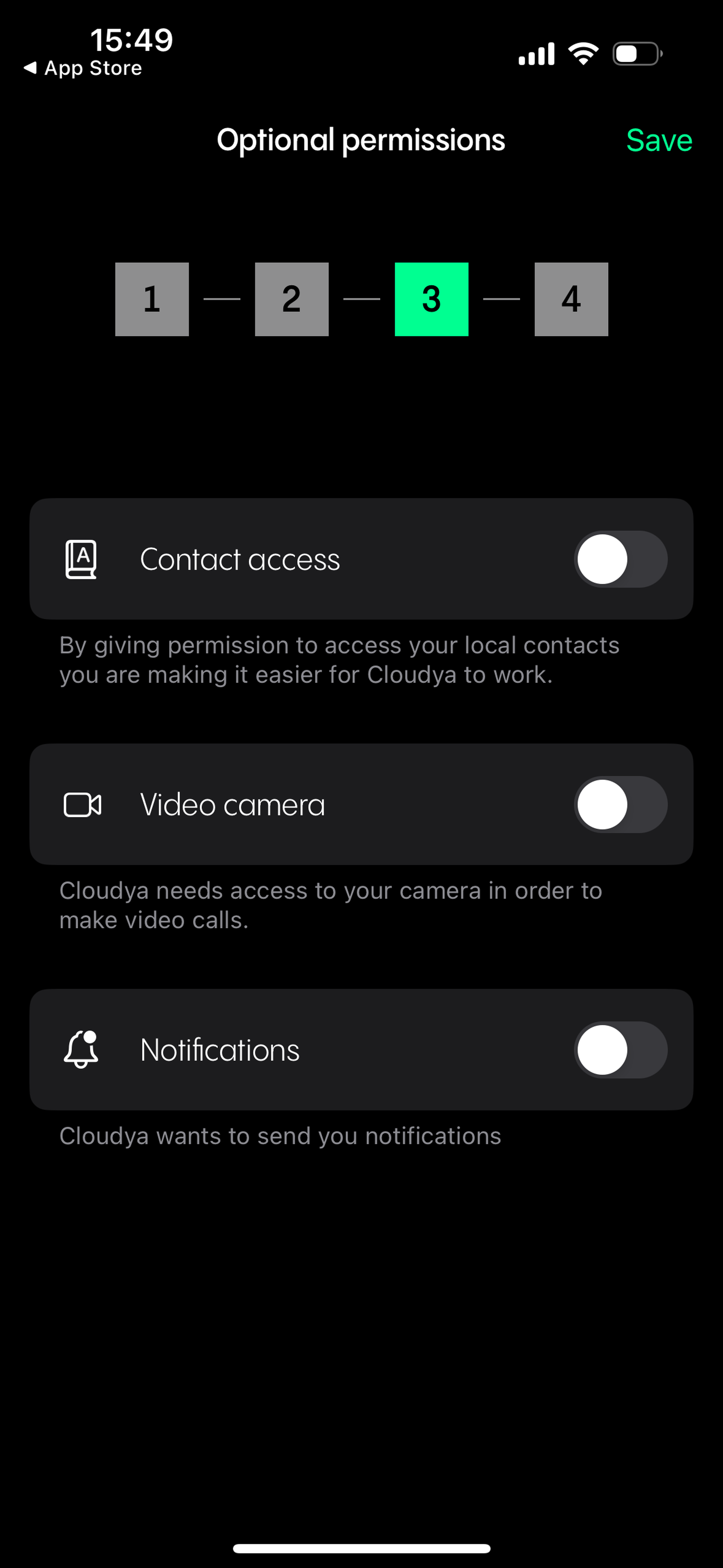This screenshot has width=723, height=1568.
Task: Save the optional permissions
Action: [x=659, y=141]
